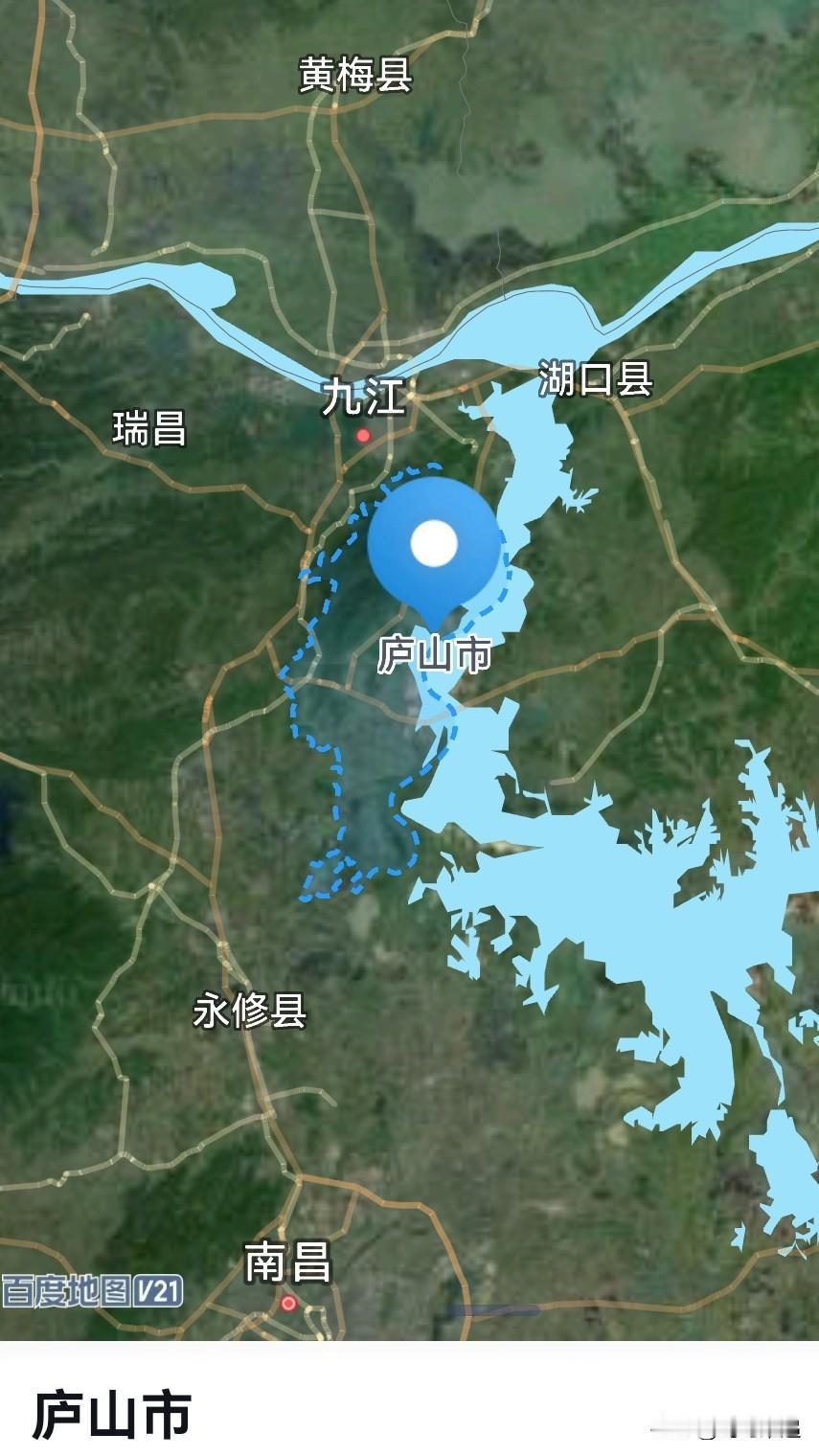The image size is (819, 1456).
Task: Click the 永修县 county label
Action: [x=249, y=1011]
